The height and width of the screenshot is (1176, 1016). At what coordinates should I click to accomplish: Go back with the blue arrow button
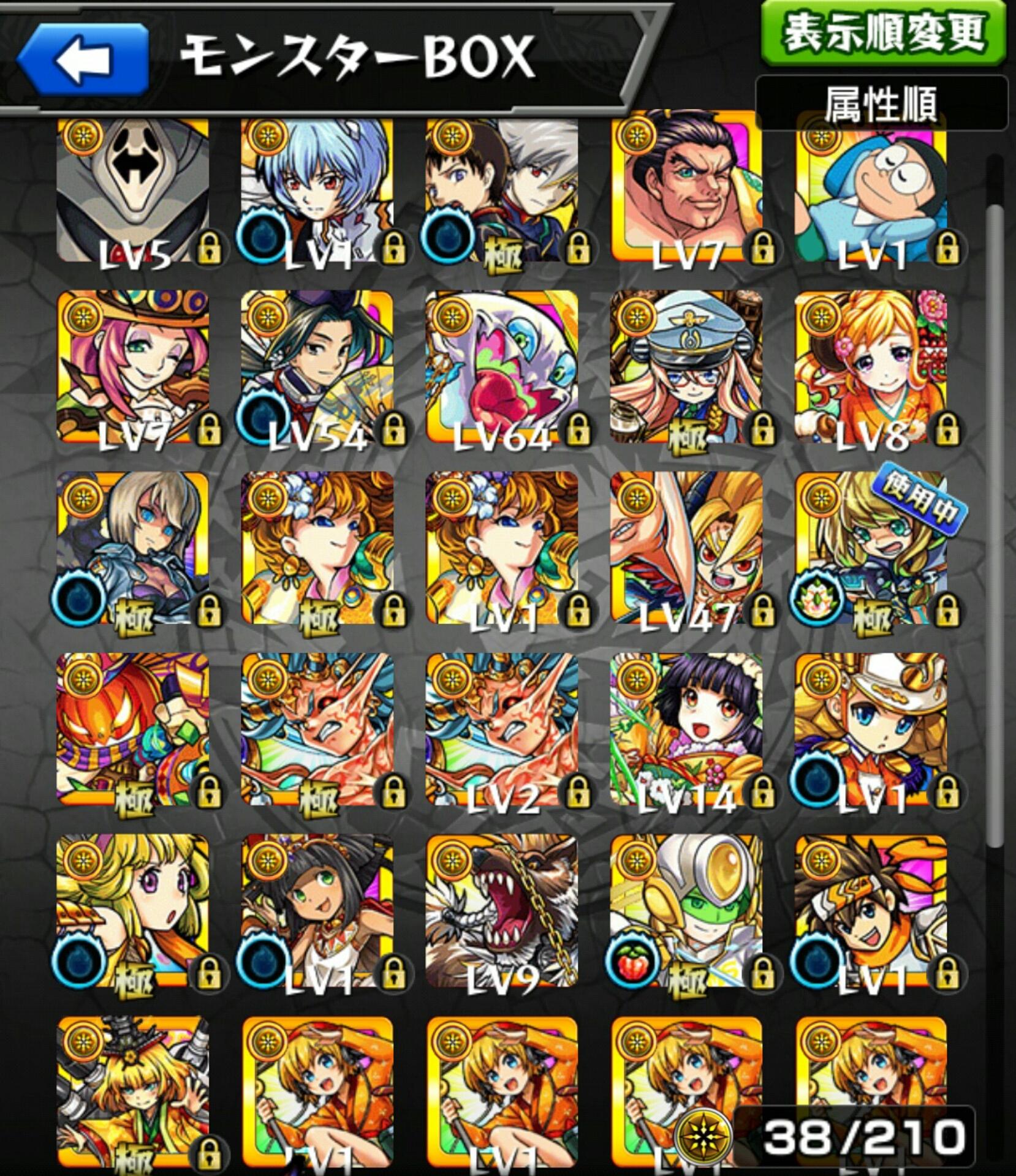point(83,60)
